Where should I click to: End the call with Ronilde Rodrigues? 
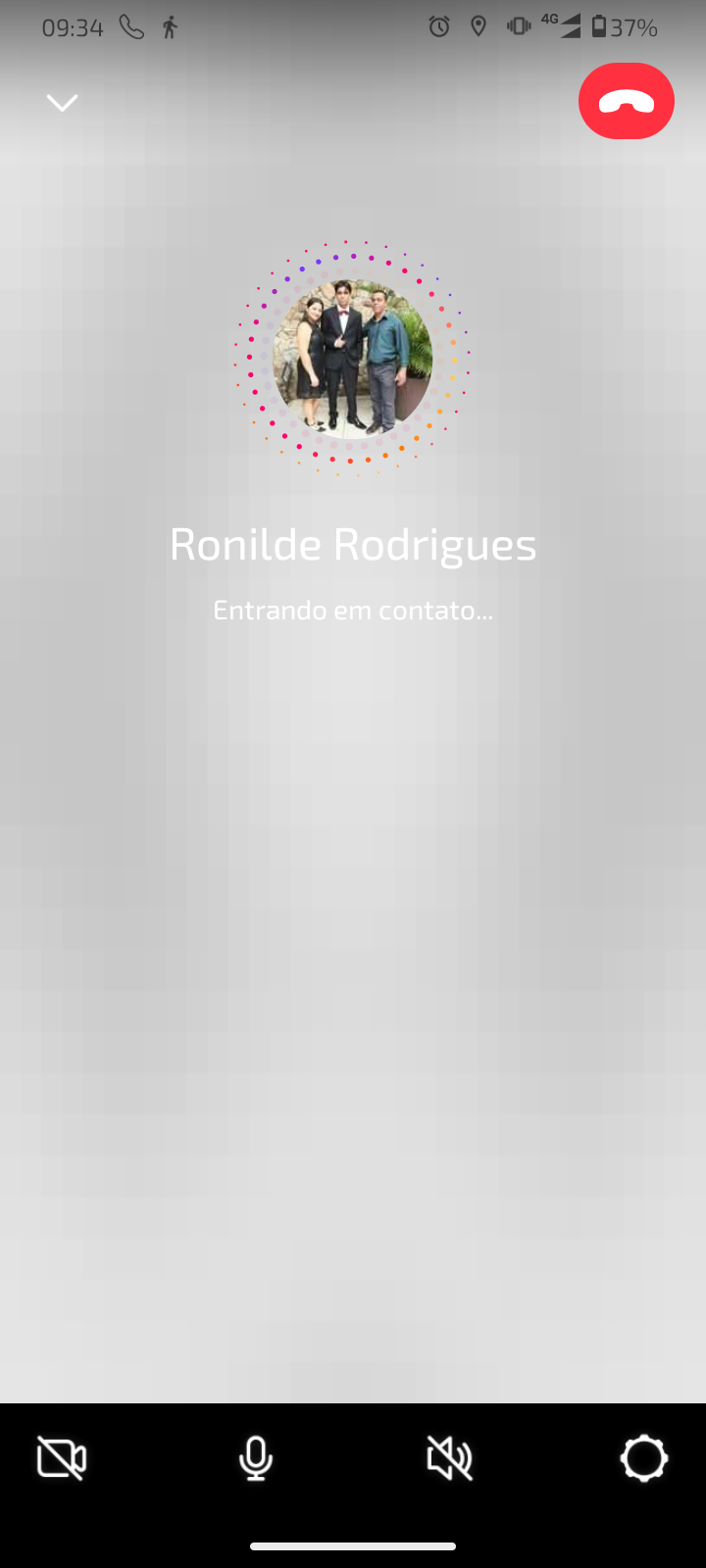coord(627,100)
